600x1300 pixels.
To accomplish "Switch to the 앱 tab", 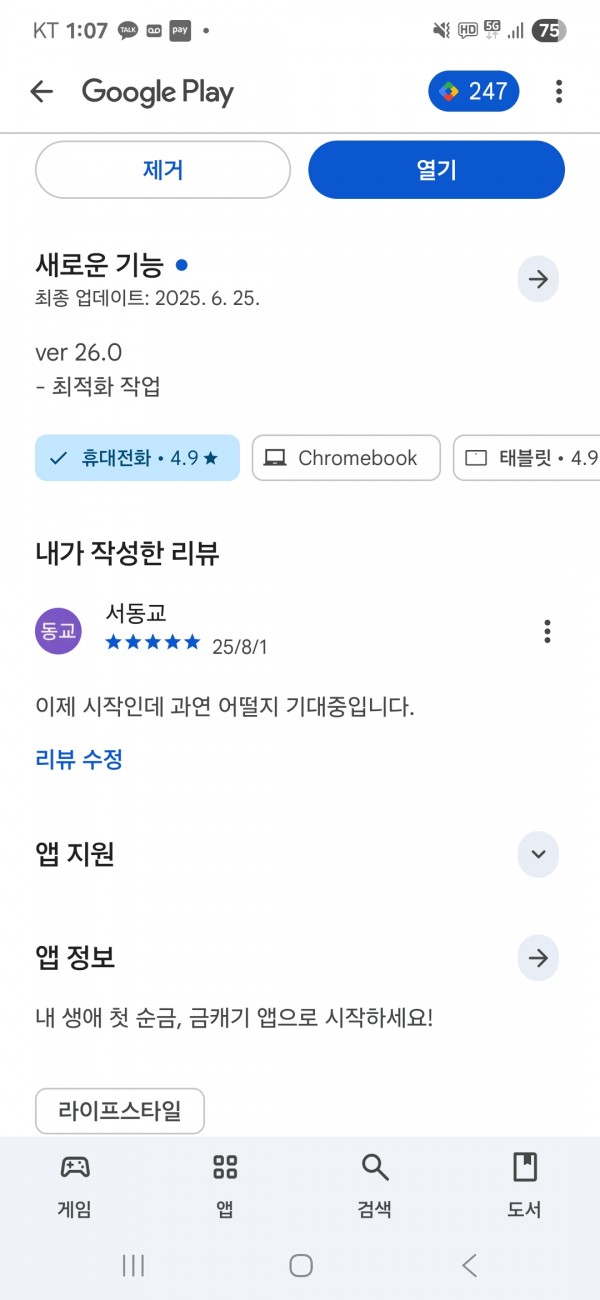I will [x=225, y=1185].
